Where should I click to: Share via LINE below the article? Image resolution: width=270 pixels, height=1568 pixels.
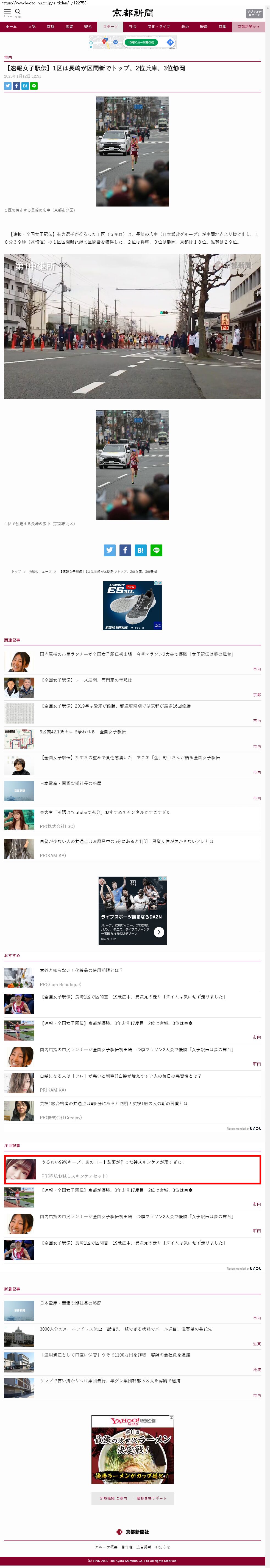[x=156, y=550]
